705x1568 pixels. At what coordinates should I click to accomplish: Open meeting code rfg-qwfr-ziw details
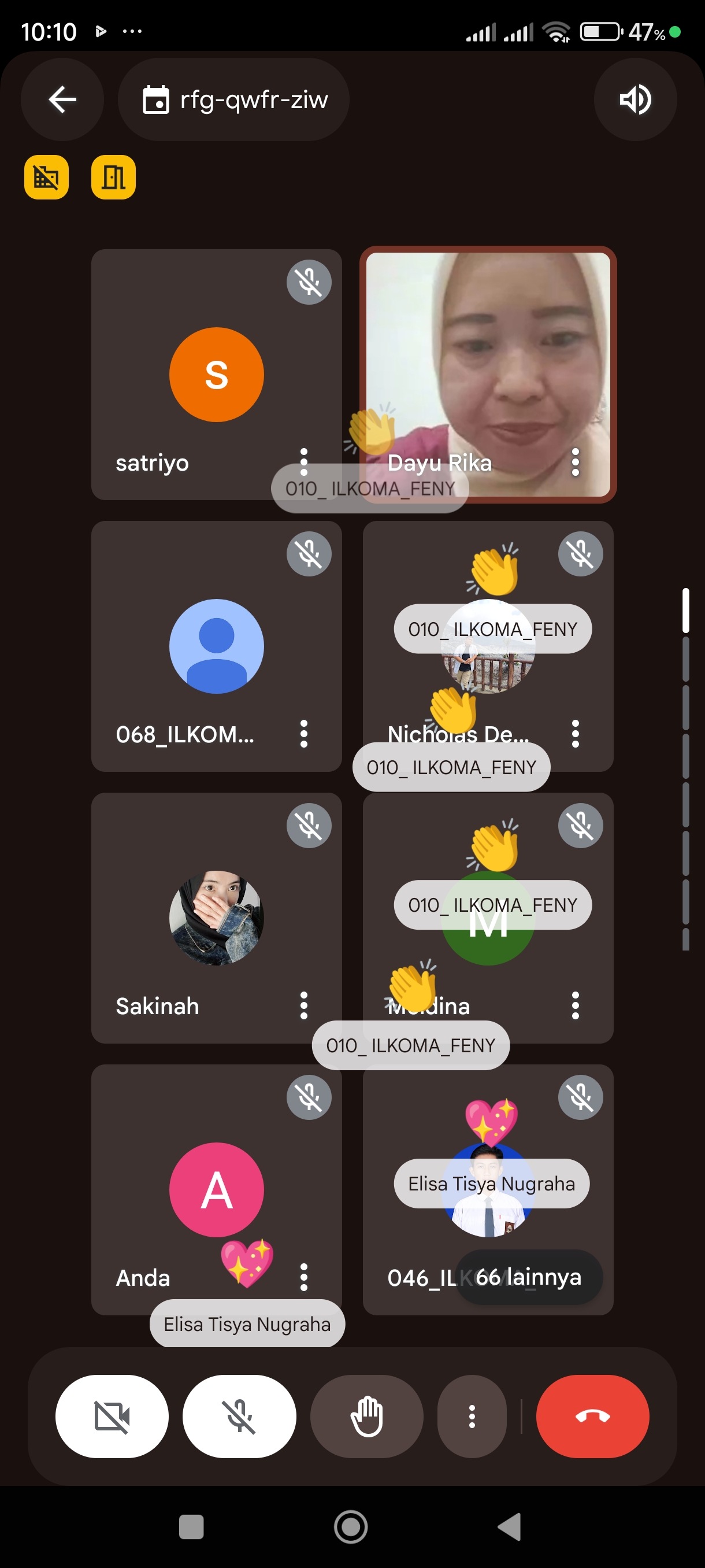pyautogui.click(x=234, y=99)
